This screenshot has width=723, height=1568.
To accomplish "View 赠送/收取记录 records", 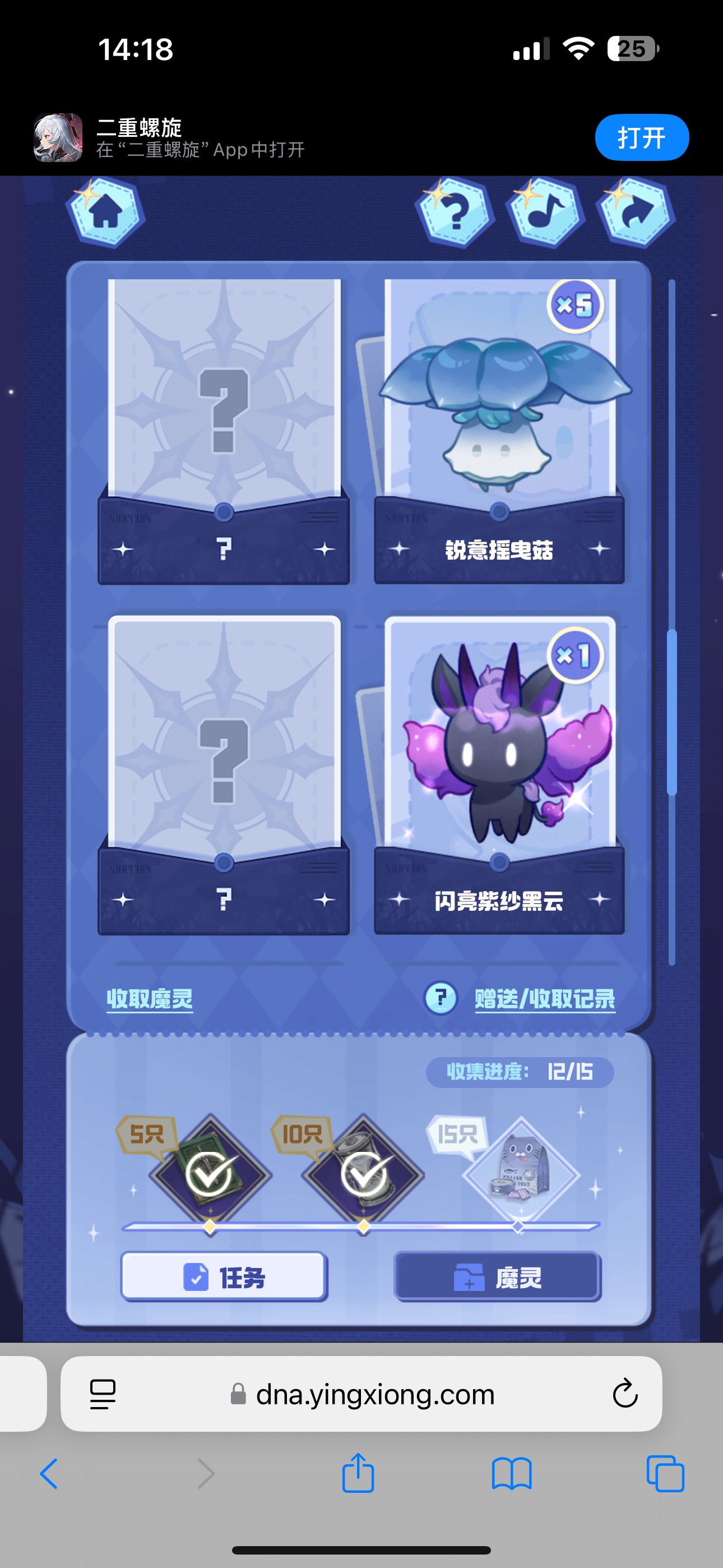I will click(x=545, y=998).
